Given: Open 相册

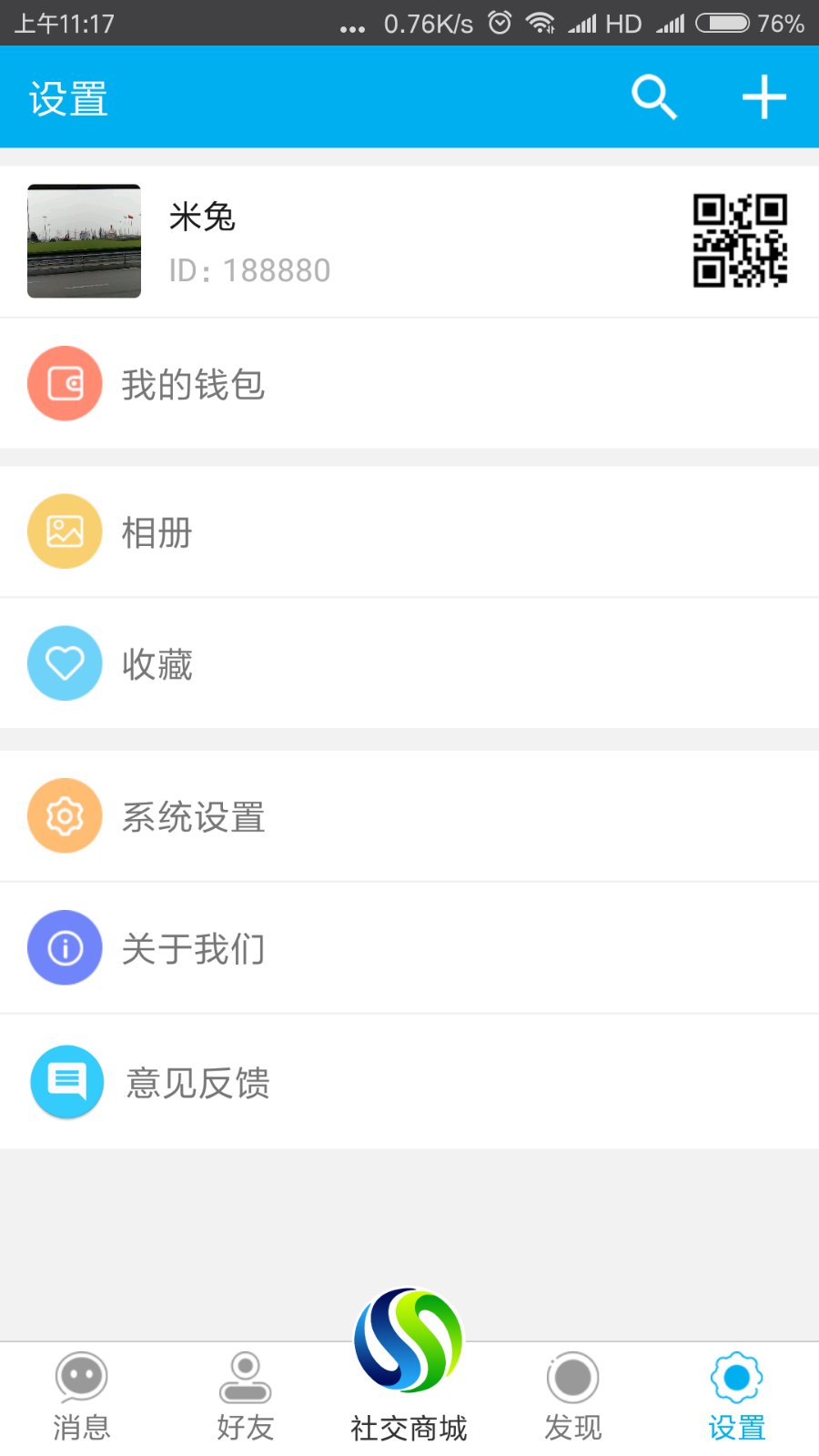Looking at the screenshot, I should (x=409, y=531).
